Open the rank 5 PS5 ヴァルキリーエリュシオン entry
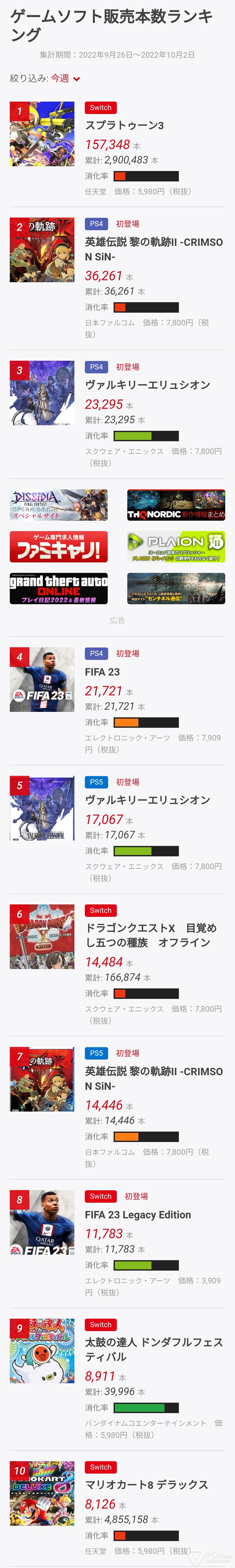 coord(147,800)
